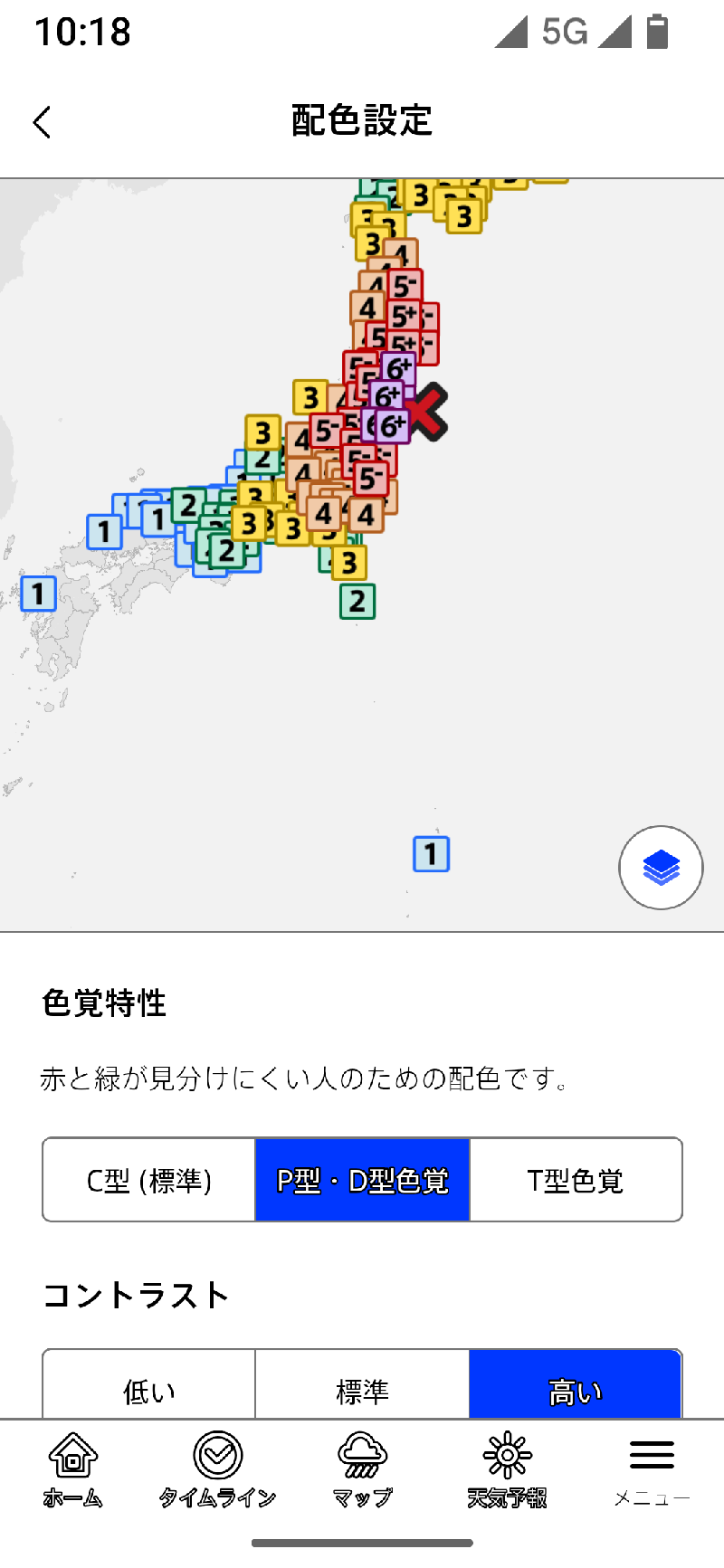Viewport: 724px width, 1568px height.
Task: Go back from the 配色設定 screen
Action: pos(42,122)
